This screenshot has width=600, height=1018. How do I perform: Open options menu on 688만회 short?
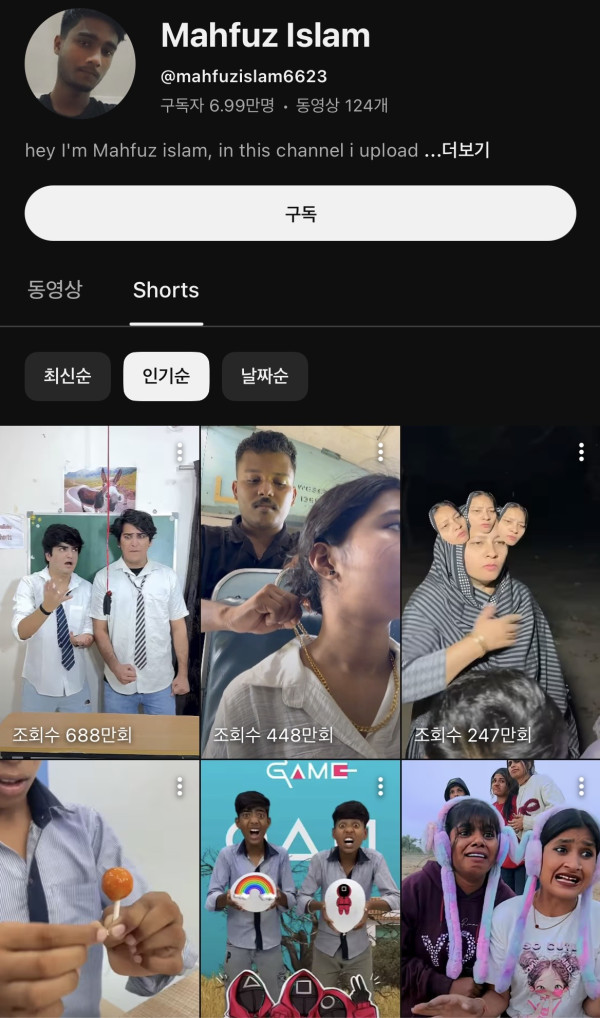pos(180,452)
